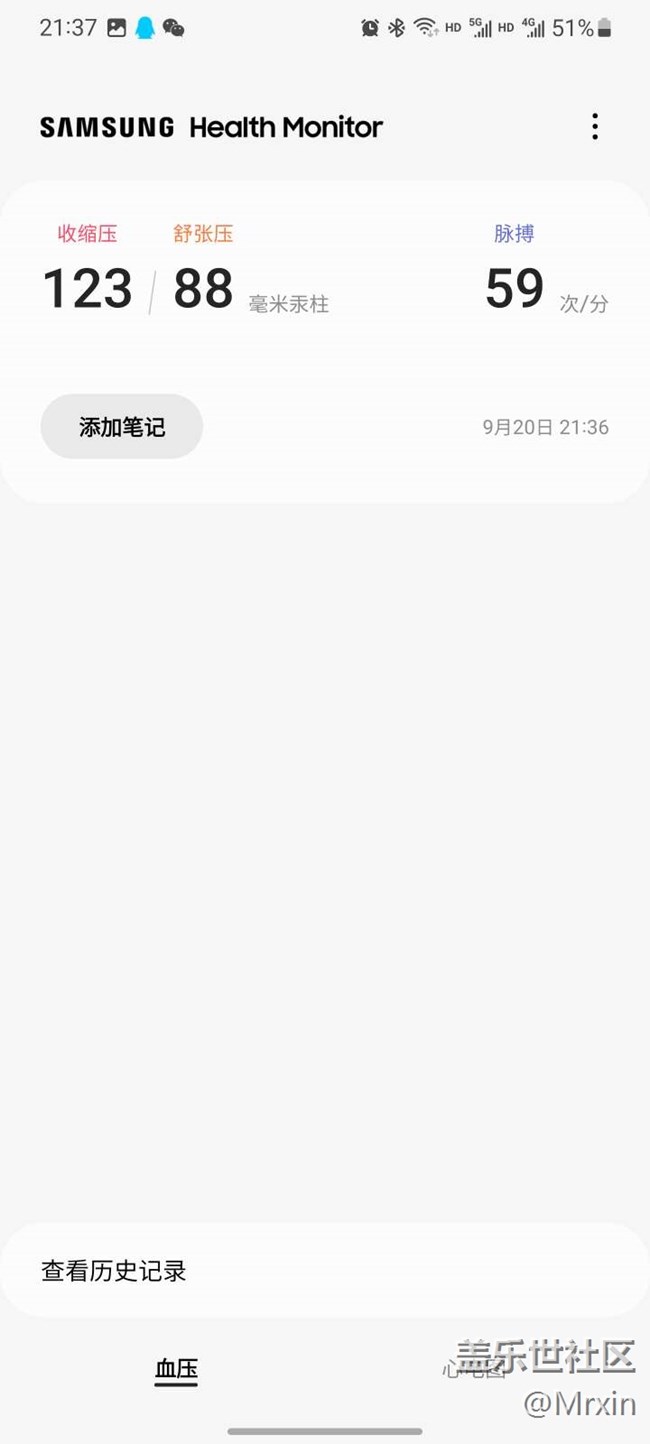This screenshot has width=650, height=1444.
Task: Tap the 添加笔记 button
Action: click(122, 427)
